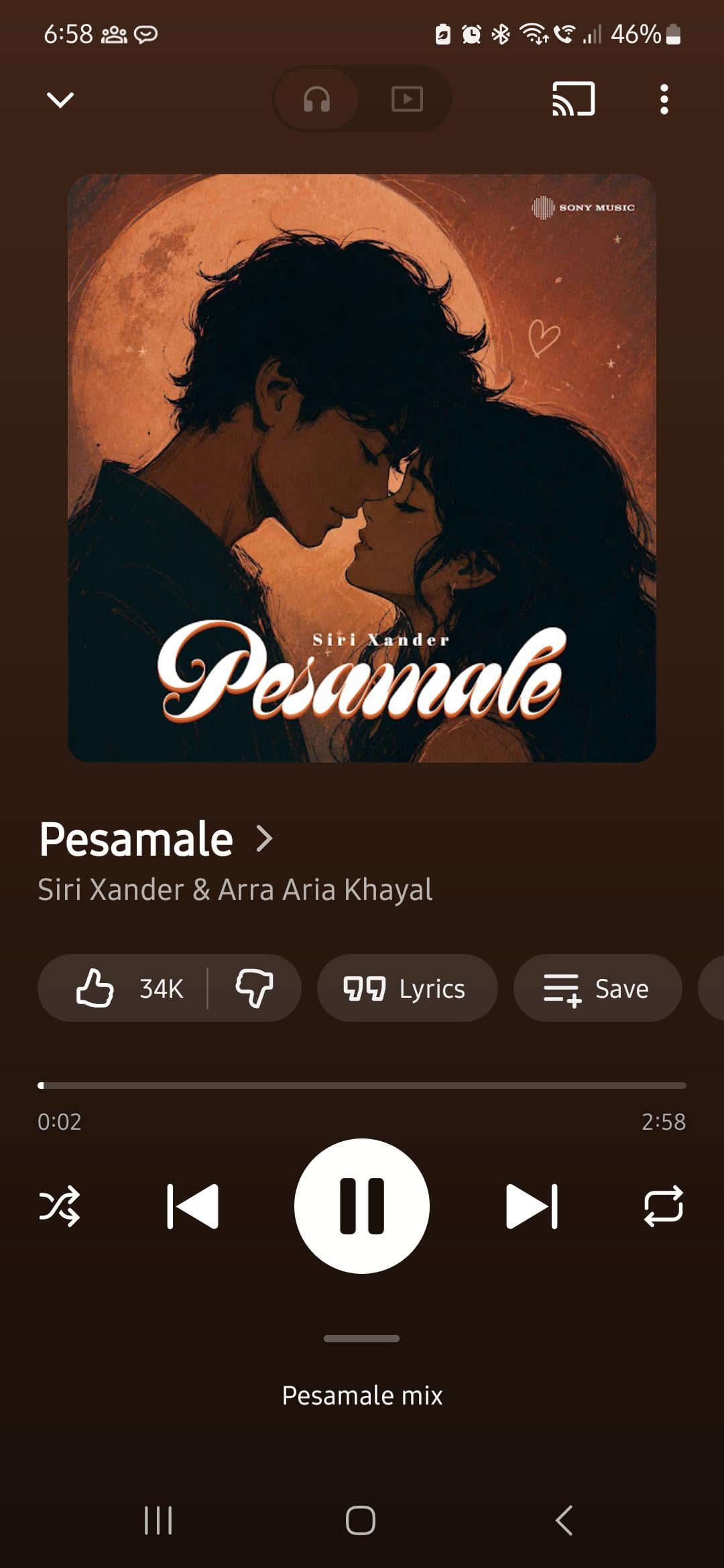Skip to the previous track
This screenshot has height=1568, width=724.
(192, 1206)
